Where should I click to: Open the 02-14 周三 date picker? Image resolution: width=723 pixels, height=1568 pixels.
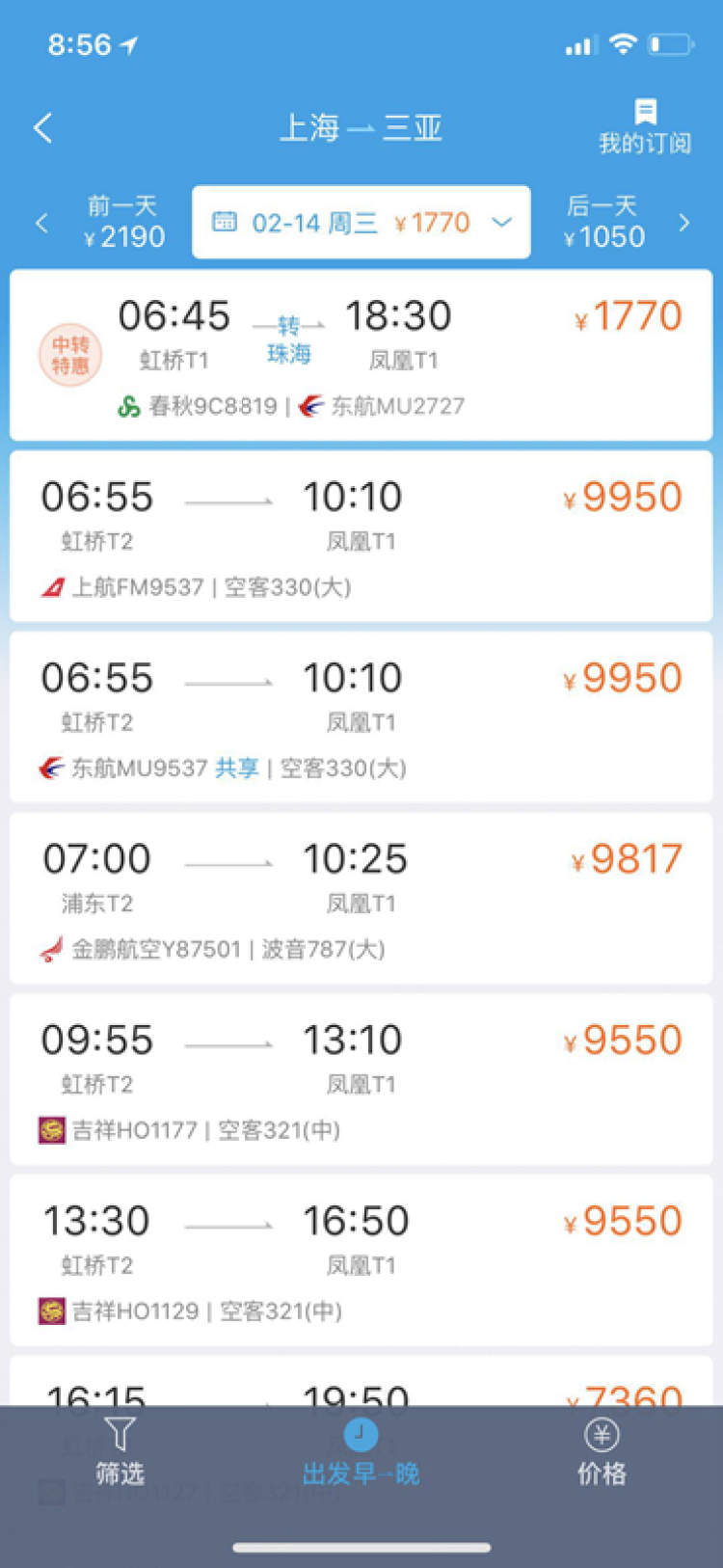point(361,223)
